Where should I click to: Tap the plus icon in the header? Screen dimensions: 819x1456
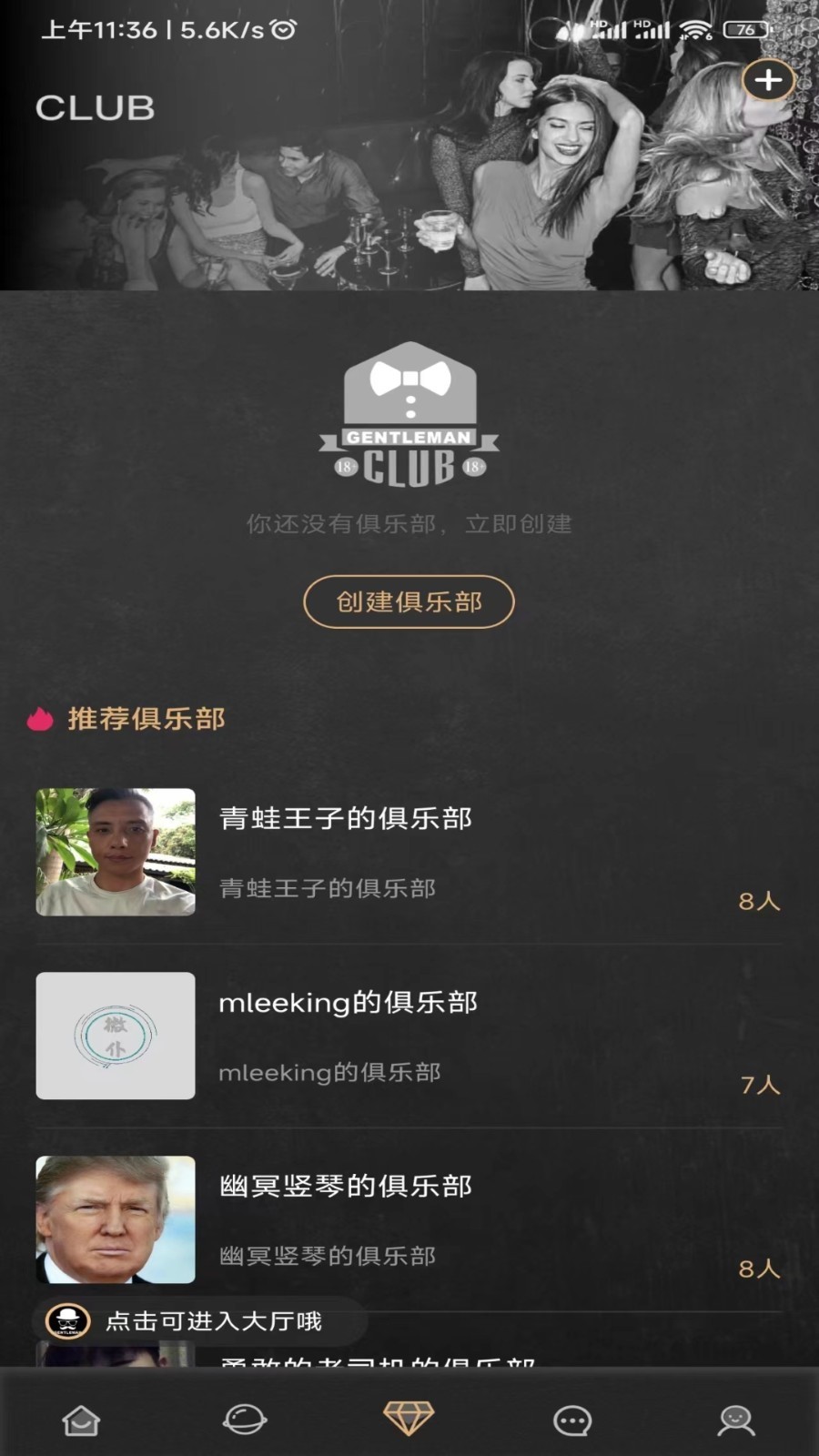click(768, 80)
